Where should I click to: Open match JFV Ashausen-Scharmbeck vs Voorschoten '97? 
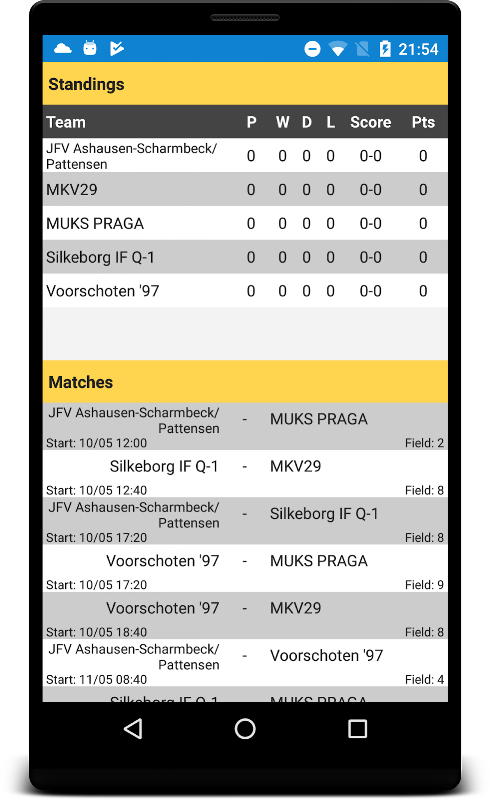(x=245, y=662)
